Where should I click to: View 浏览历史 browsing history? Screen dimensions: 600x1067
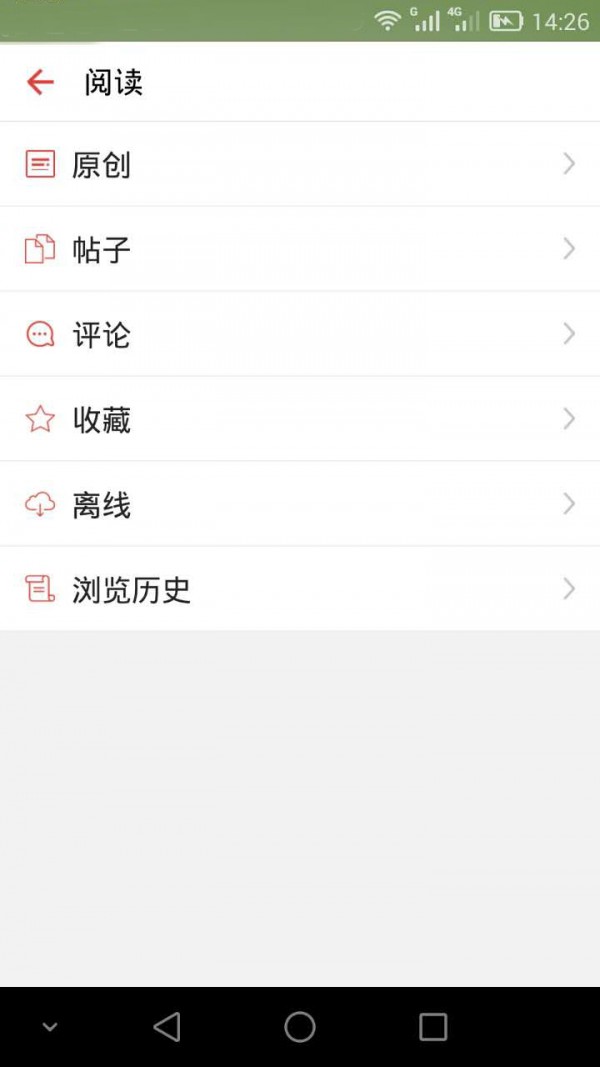coord(300,589)
